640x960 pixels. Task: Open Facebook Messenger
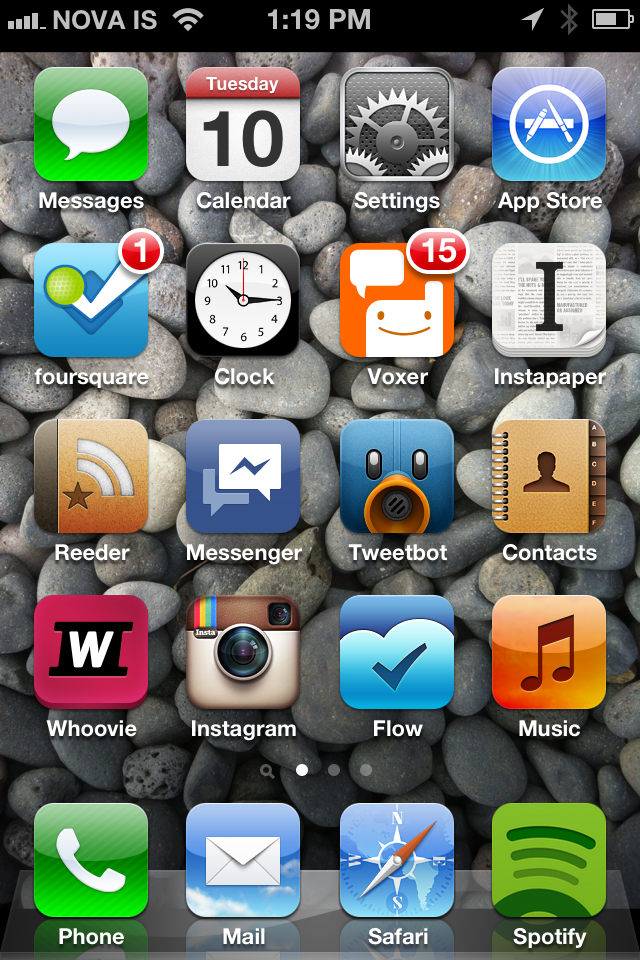pyautogui.click(x=243, y=477)
